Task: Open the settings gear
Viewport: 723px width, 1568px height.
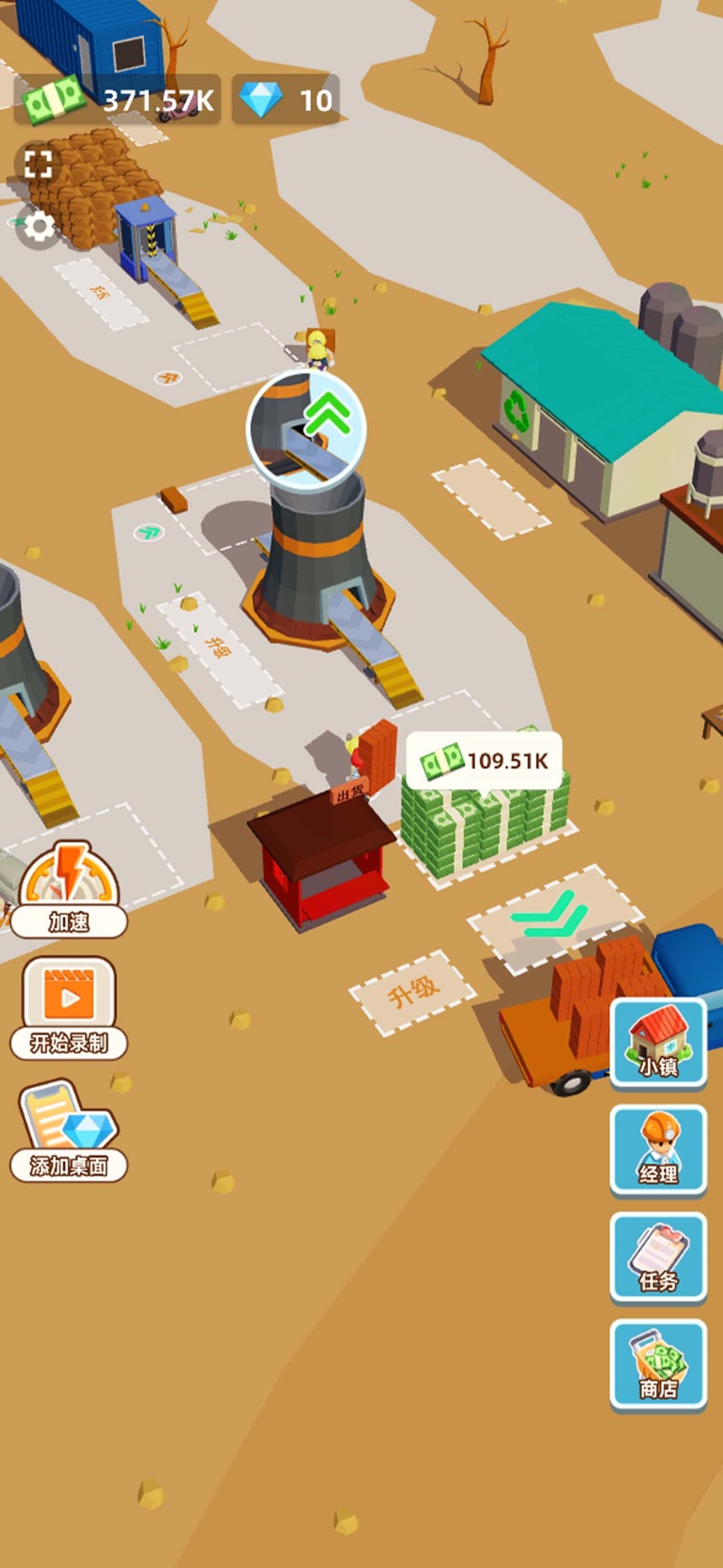Action: 39,227
